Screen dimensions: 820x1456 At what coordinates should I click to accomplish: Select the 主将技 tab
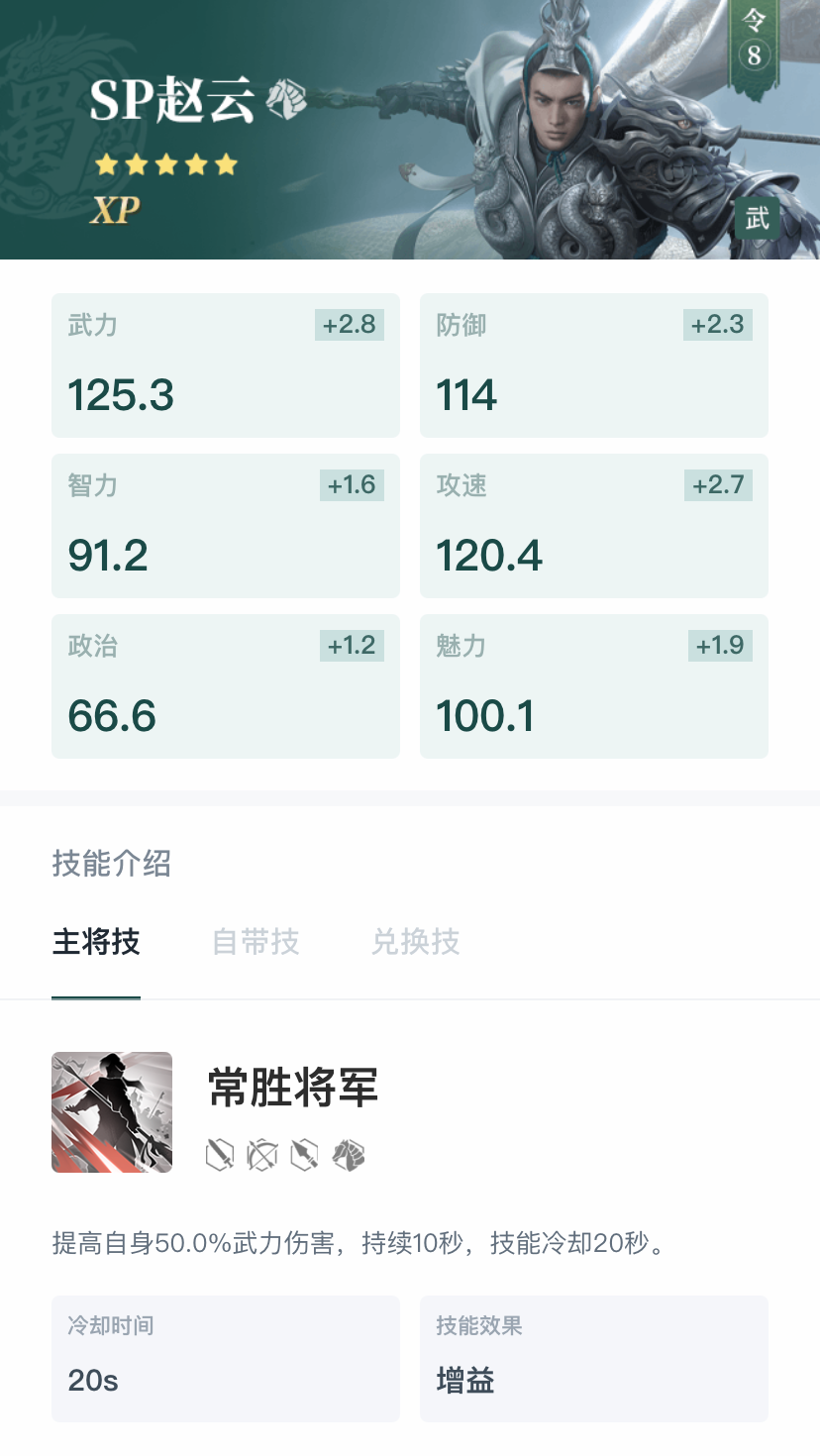coord(96,941)
